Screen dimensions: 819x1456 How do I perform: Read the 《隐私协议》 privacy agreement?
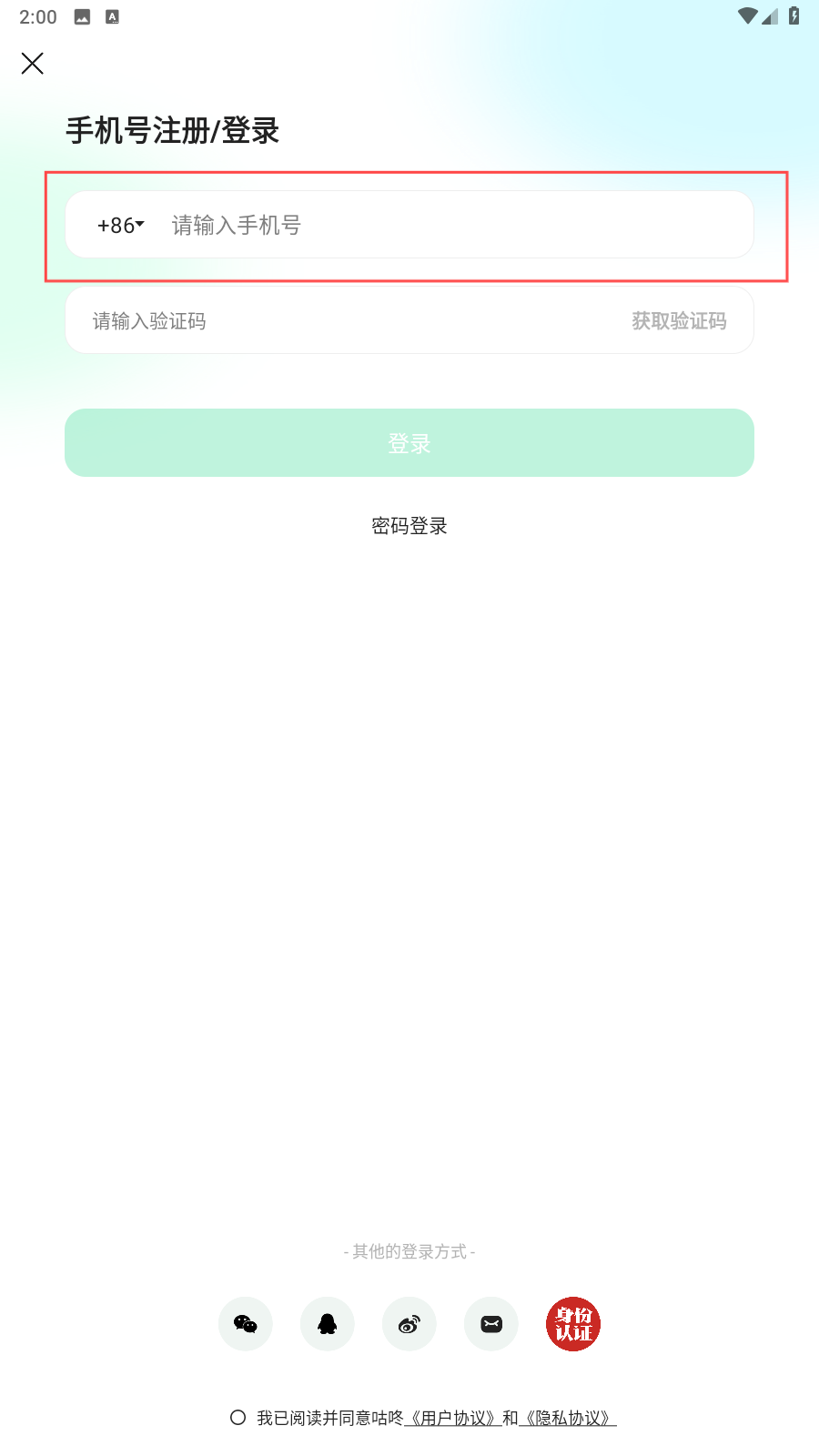pos(568,1418)
